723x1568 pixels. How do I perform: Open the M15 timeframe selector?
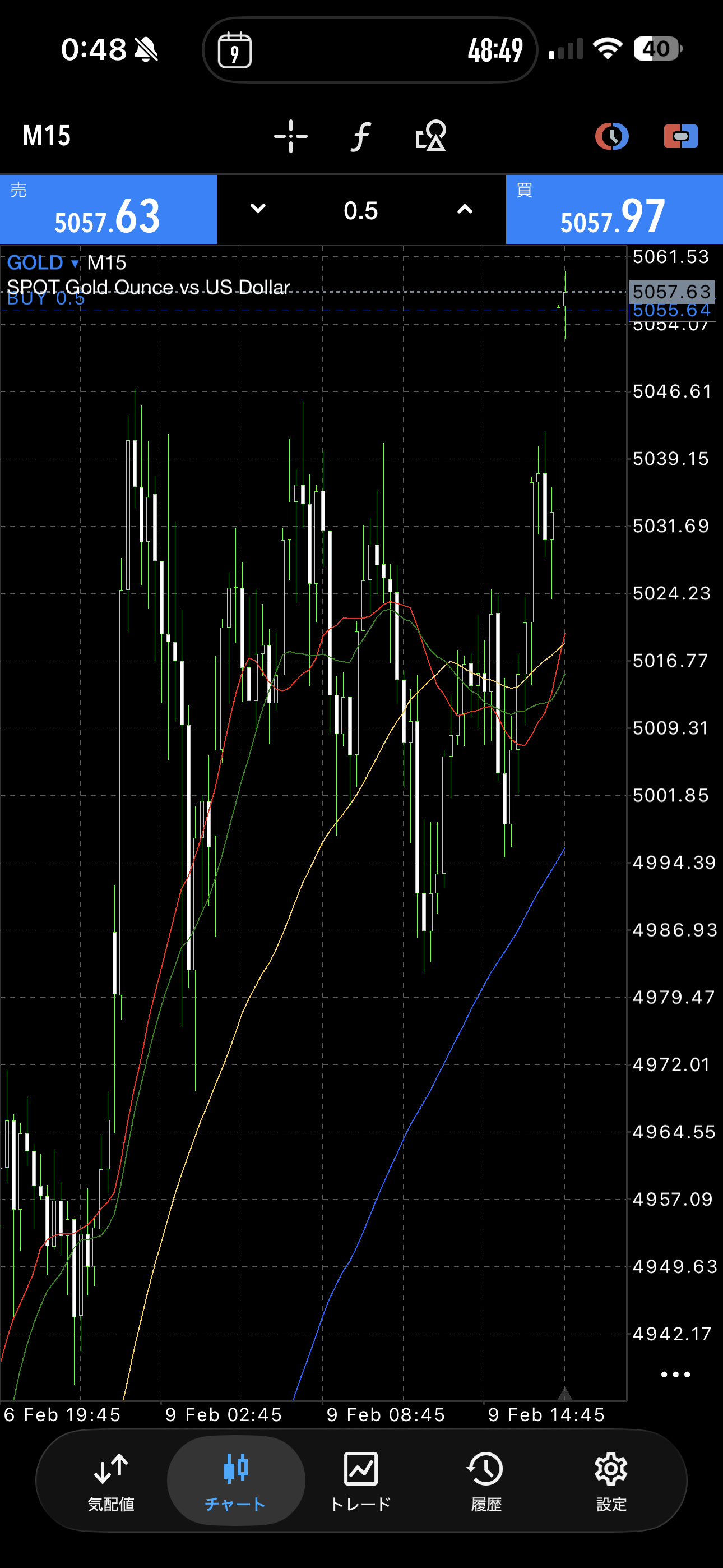pyautogui.click(x=47, y=136)
